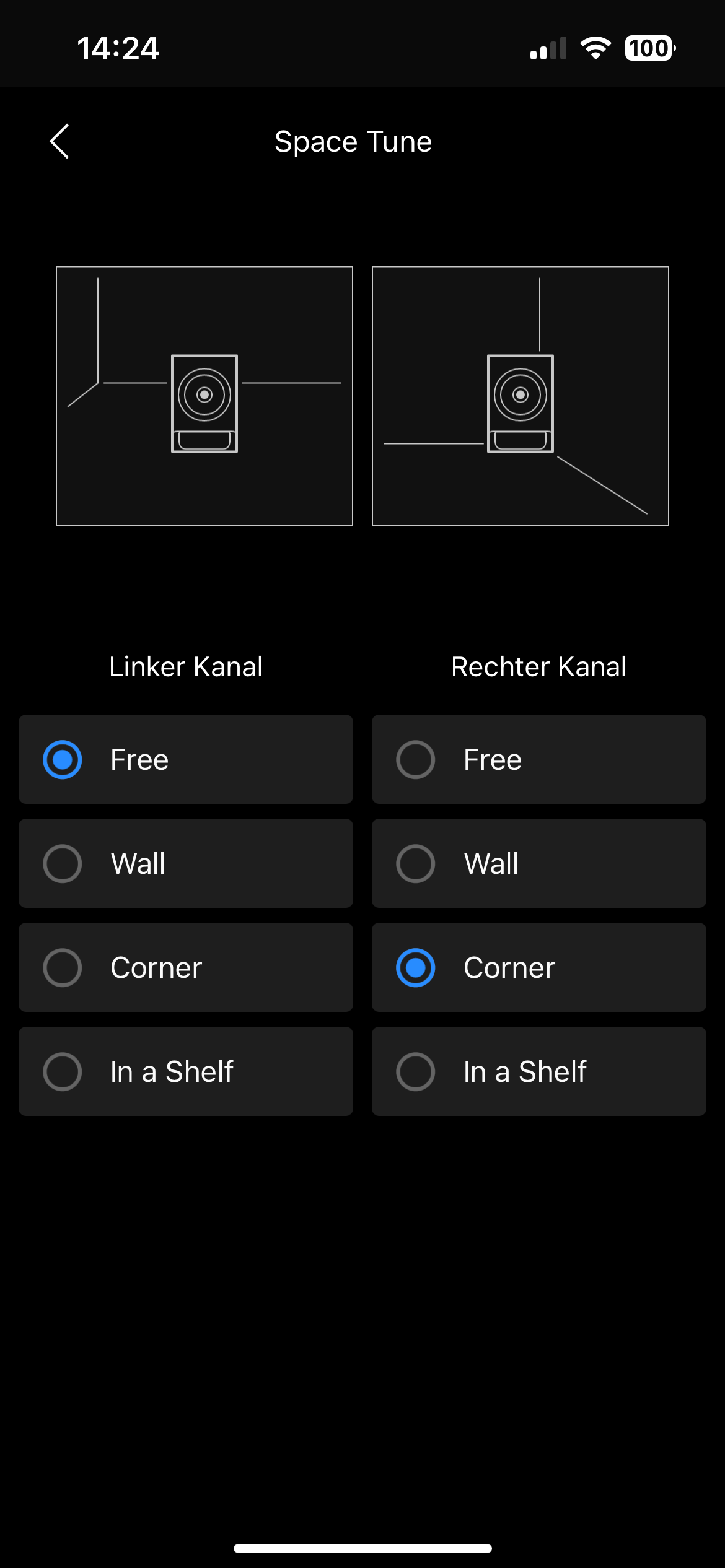Go back from Space Tune
725x1568 pixels.
click(x=59, y=141)
